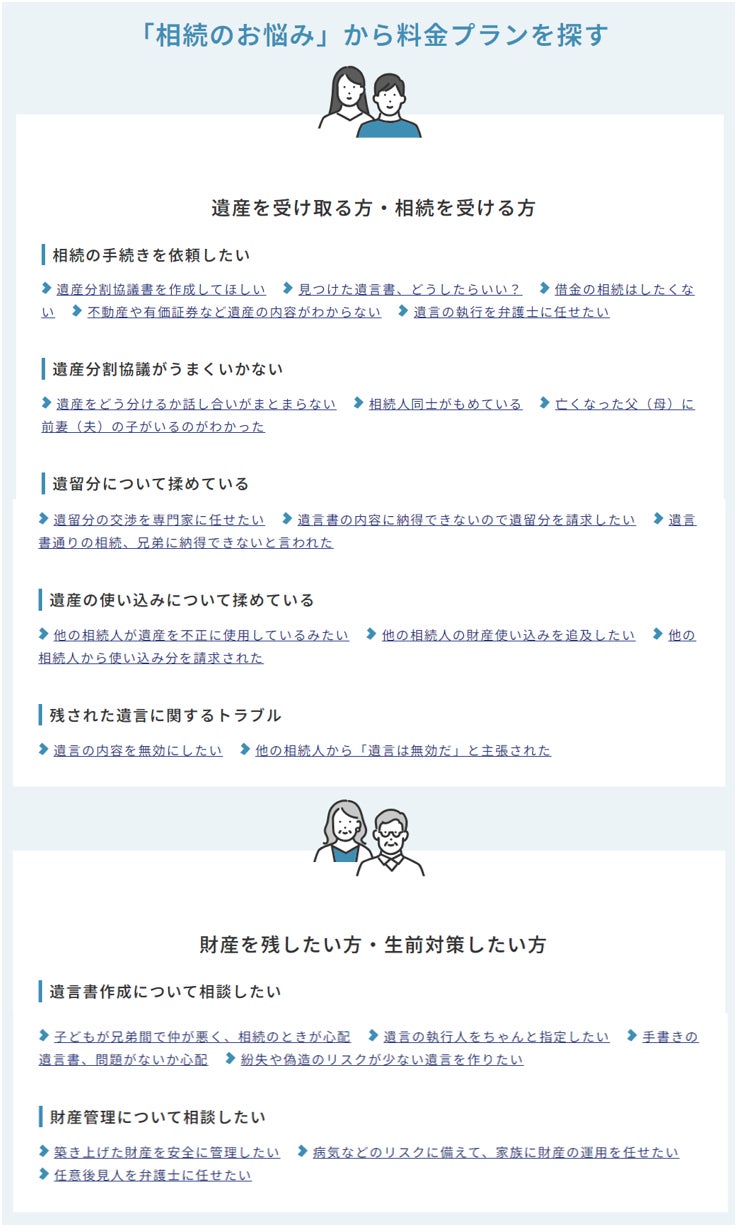
Task: Tap 任意後見人を弁護士に任せたい link
Action: click(152, 1176)
